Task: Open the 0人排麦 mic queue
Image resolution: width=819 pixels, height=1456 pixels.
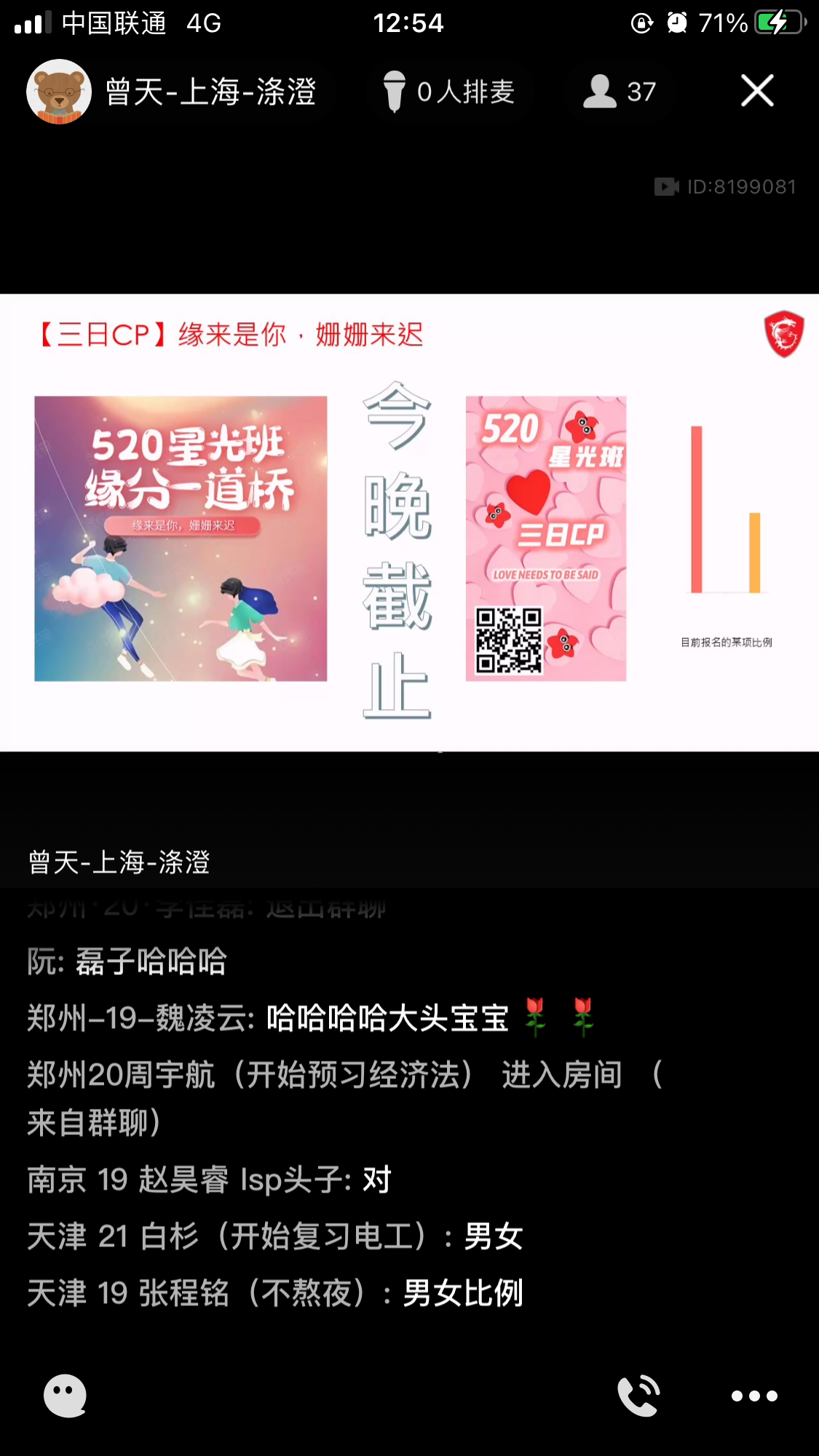Action: point(449,92)
